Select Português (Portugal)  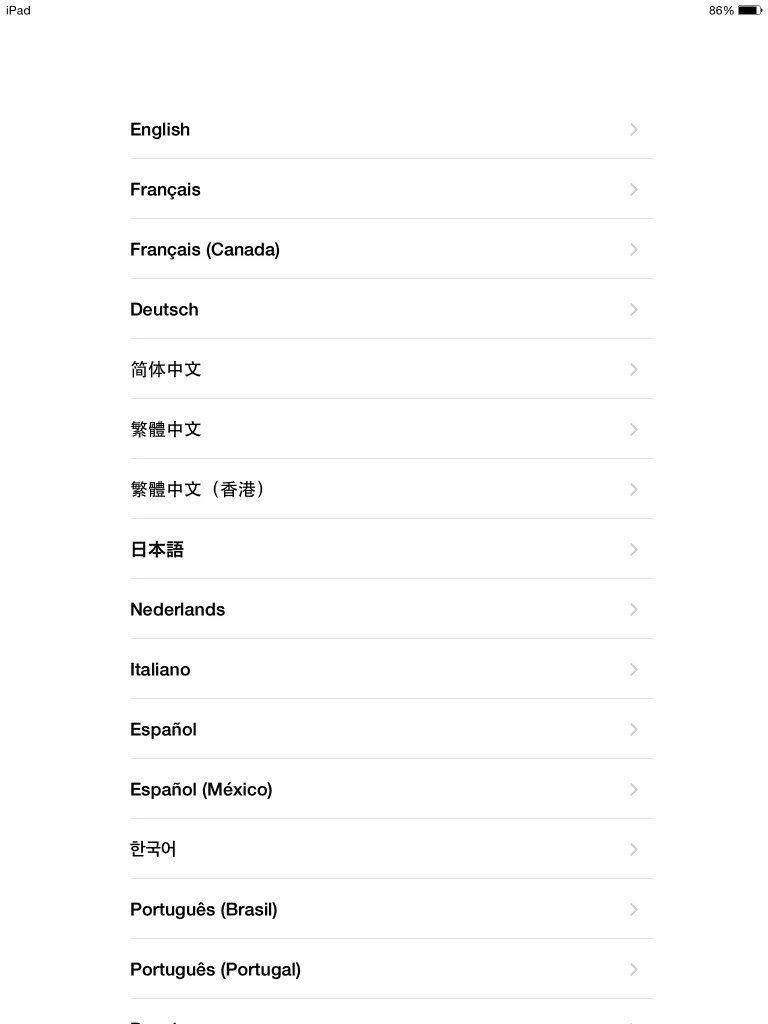click(x=215, y=969)
